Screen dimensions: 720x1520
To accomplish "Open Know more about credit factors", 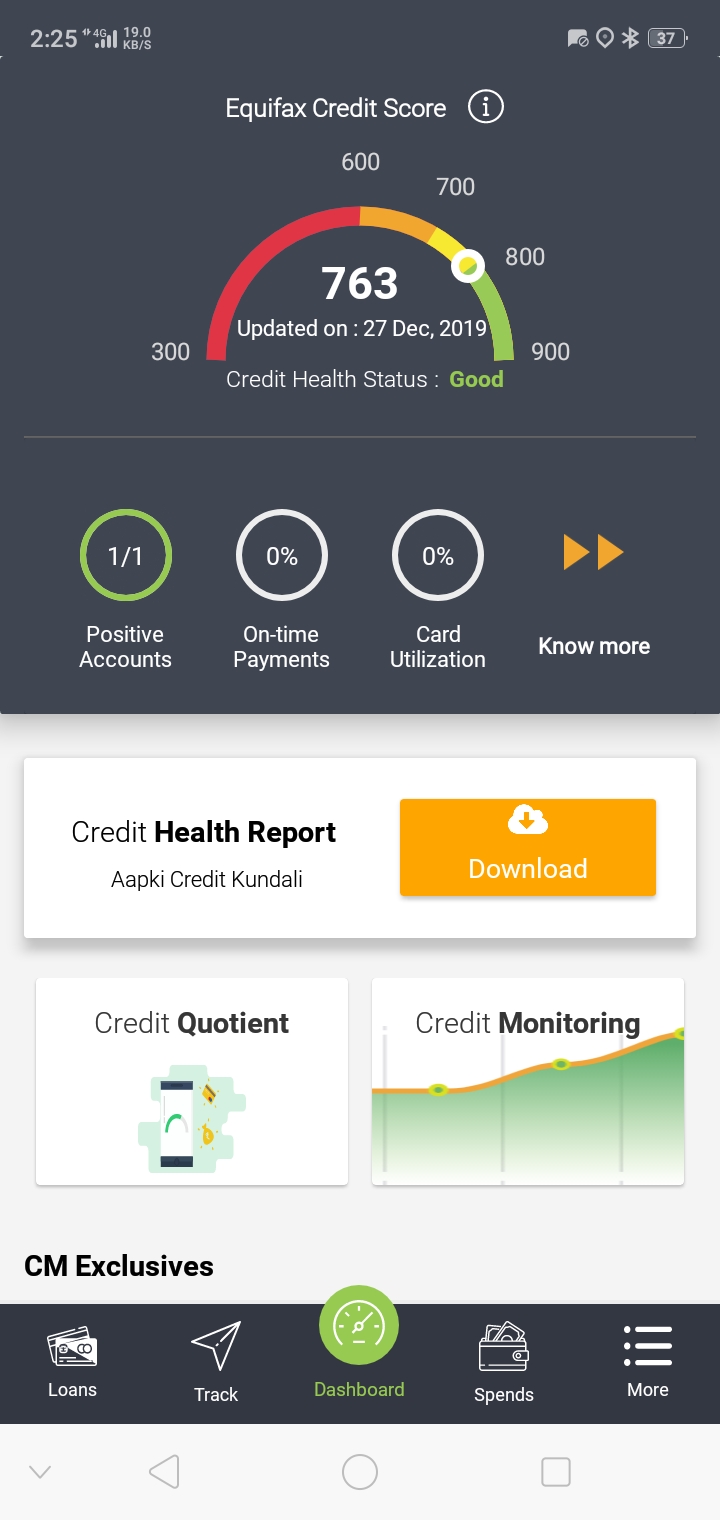I will (594, 598).
